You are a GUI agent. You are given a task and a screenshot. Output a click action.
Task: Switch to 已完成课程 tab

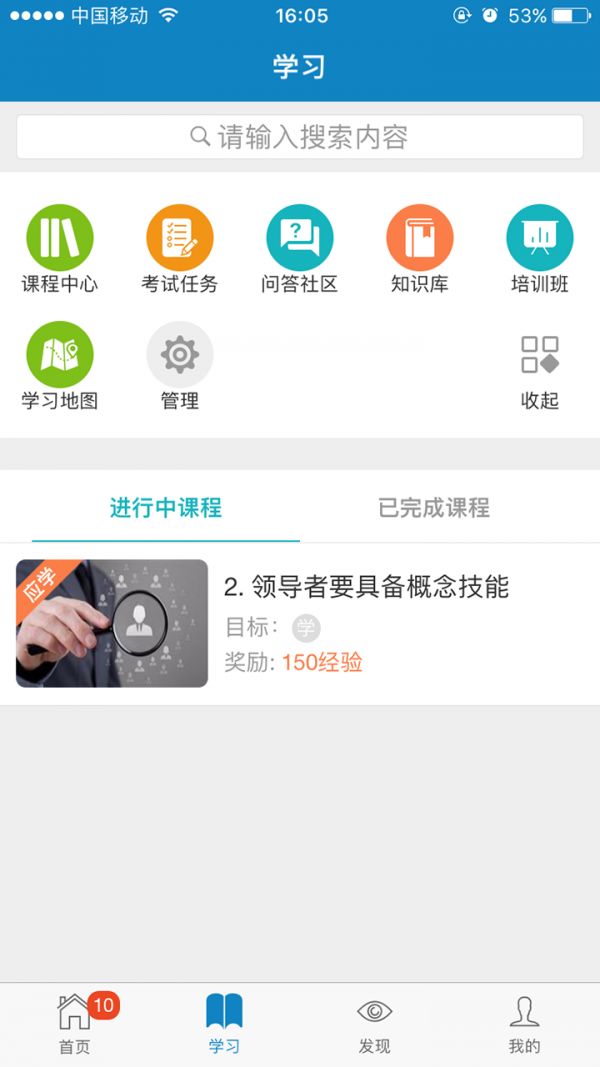click(434, 508)
